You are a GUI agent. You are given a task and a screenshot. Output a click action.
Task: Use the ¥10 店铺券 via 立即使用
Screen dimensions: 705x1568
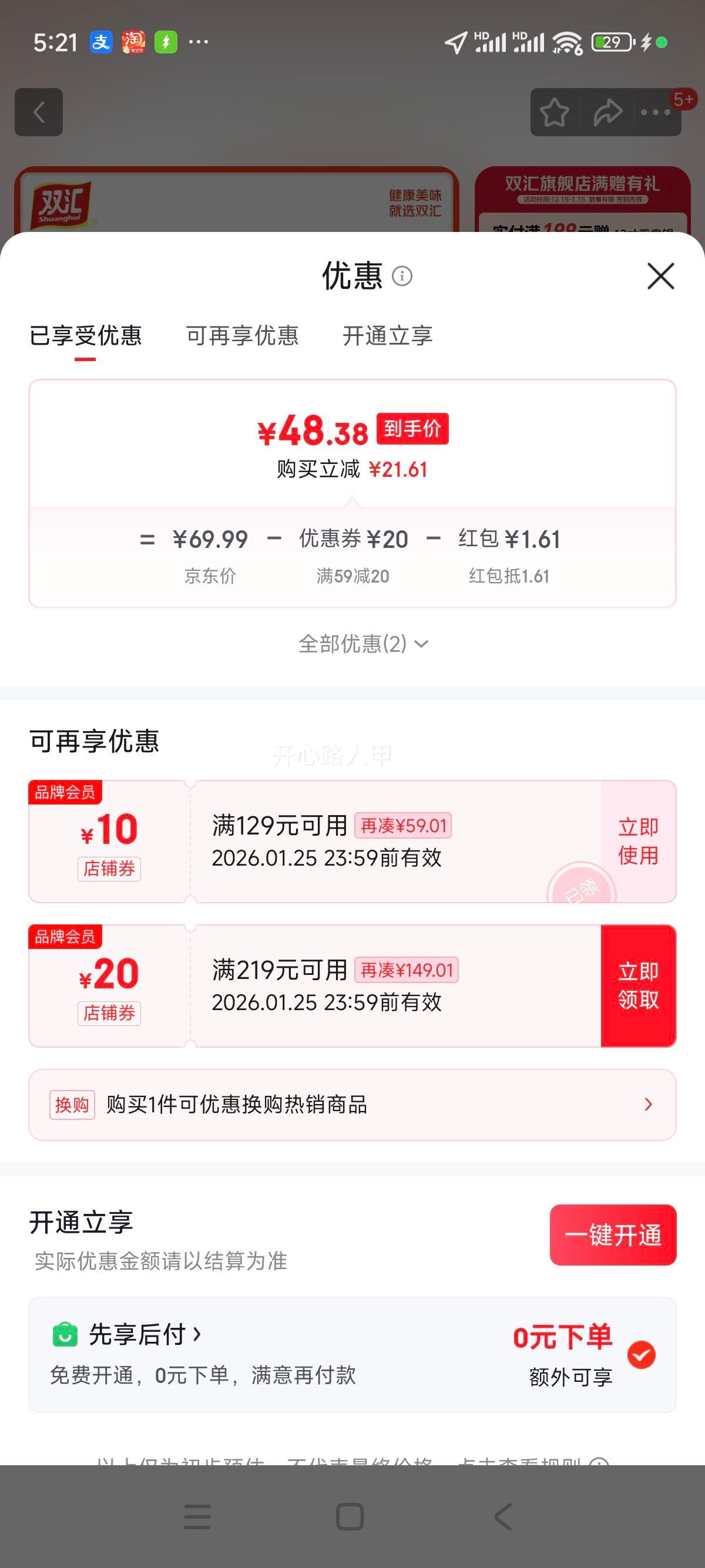pos(639,842)
